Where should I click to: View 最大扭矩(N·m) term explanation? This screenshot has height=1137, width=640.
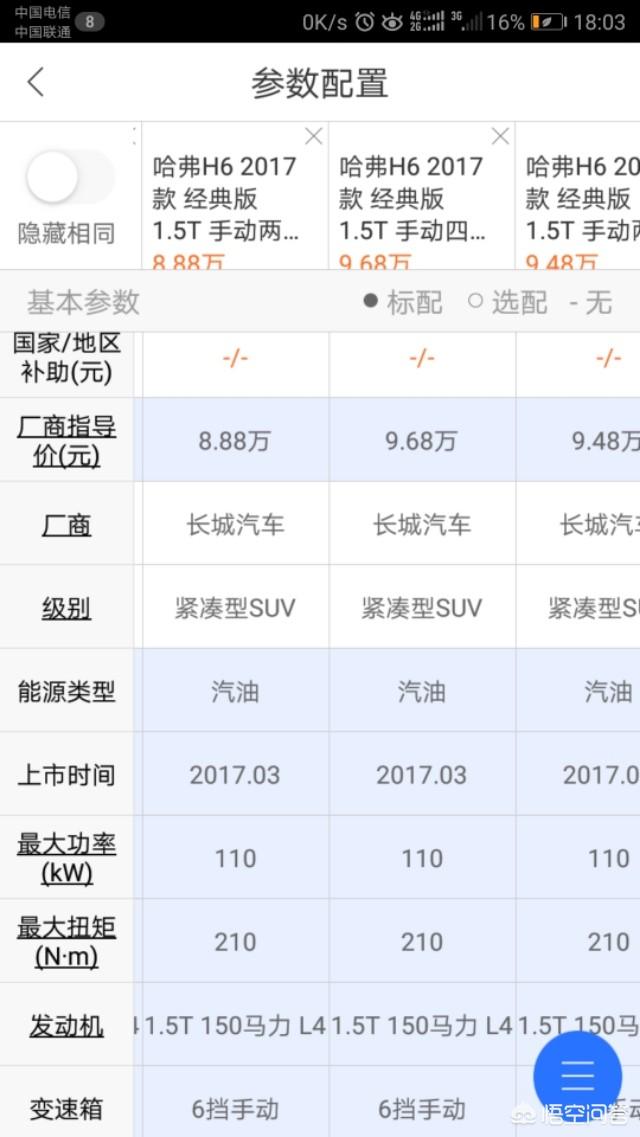tap(66, 941)
